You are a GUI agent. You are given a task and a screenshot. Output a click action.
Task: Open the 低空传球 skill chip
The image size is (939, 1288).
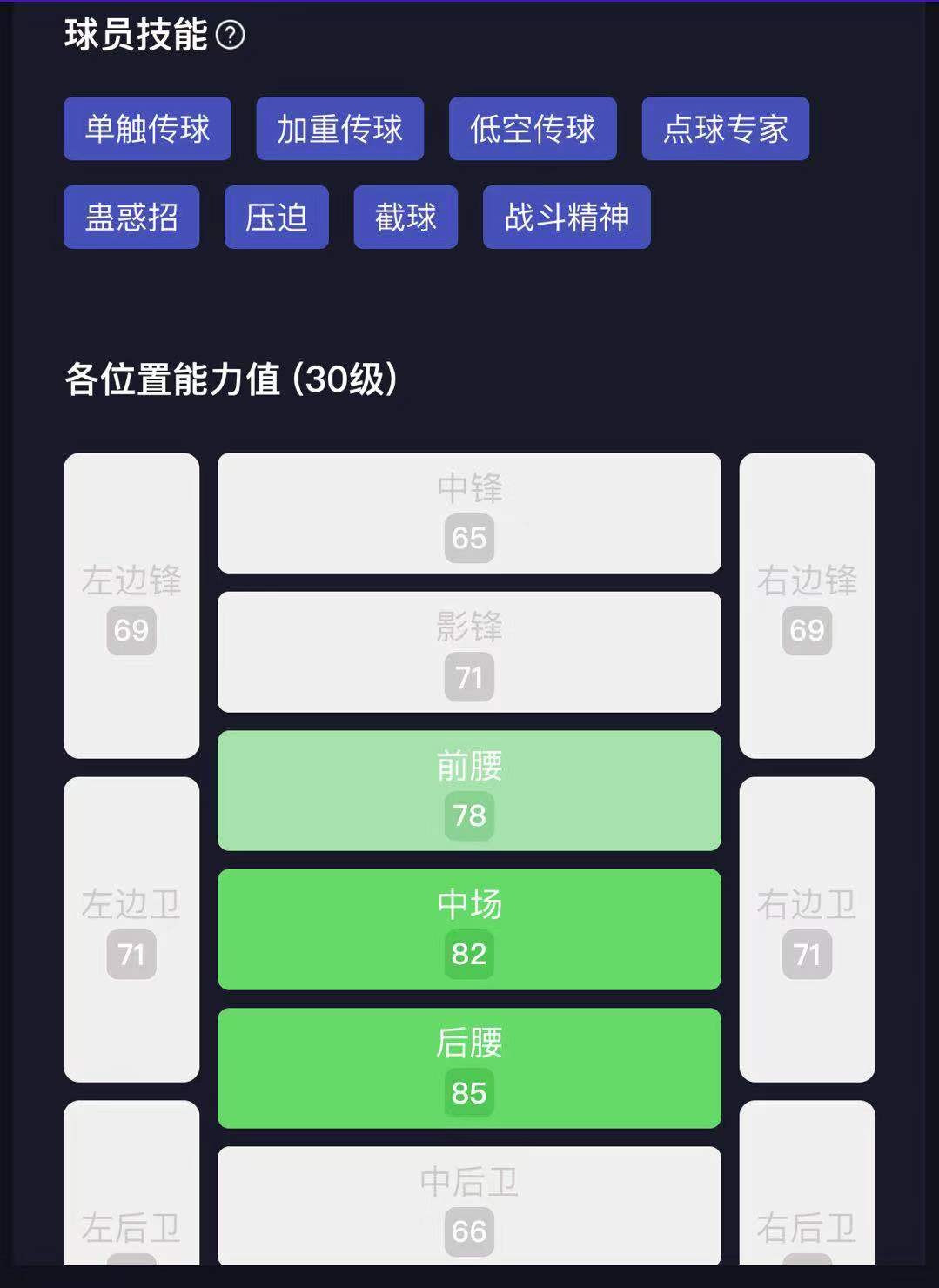[533, 129]
